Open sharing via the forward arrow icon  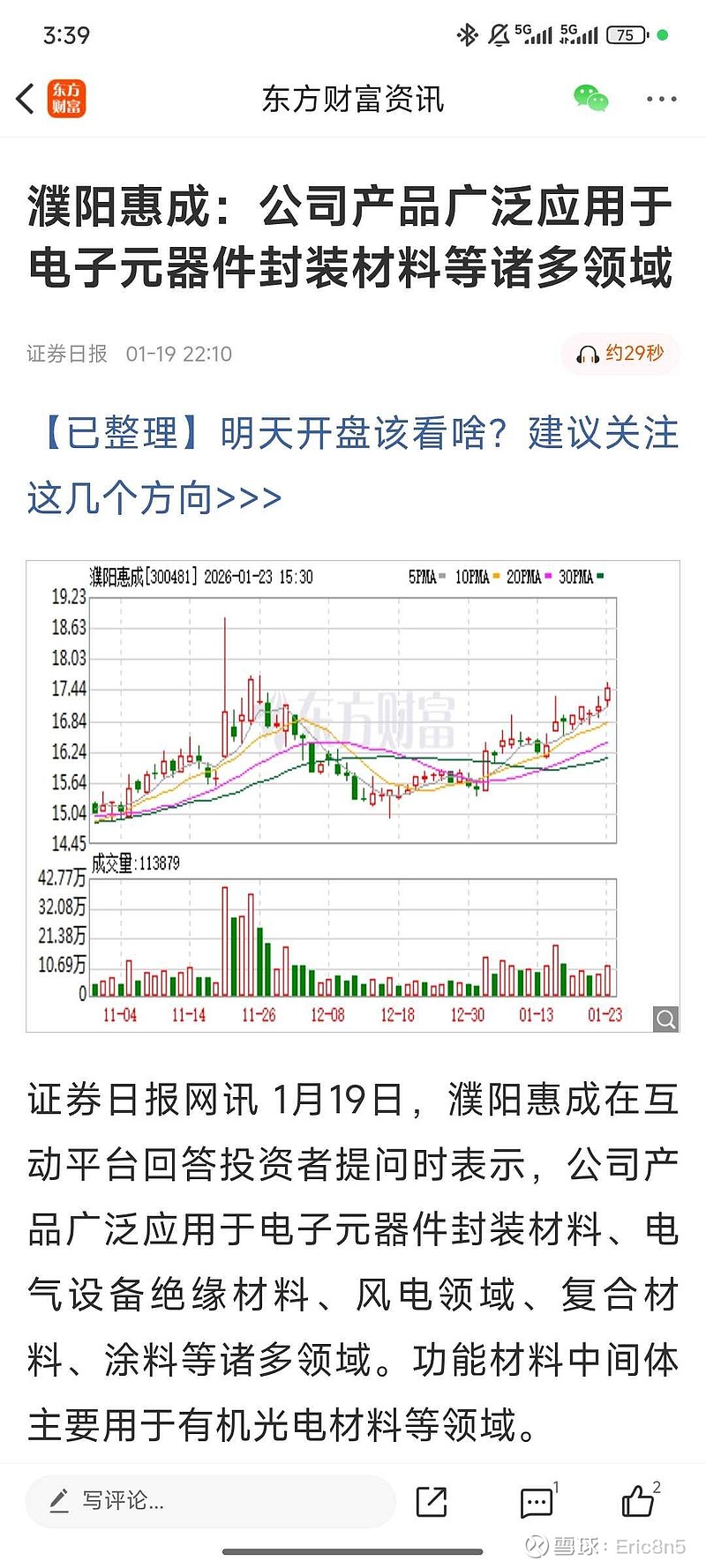(x=431, y=1501)
